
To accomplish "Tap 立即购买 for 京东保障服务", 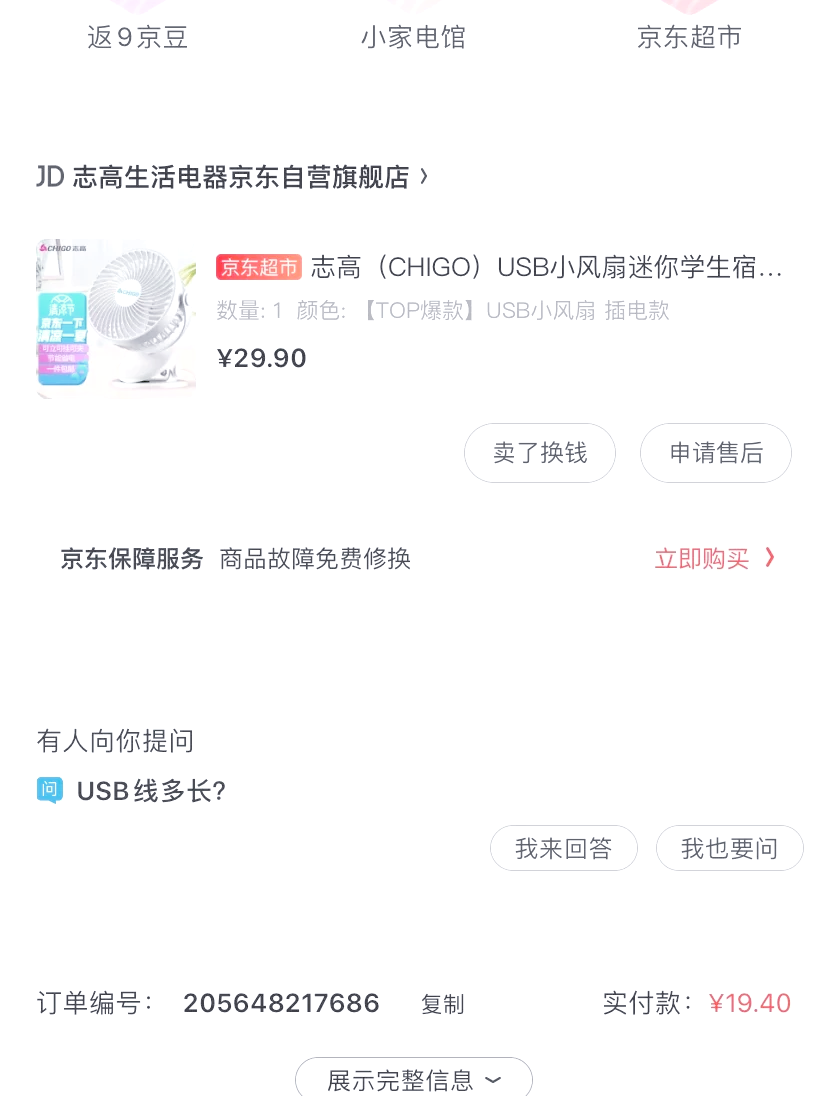I will point(713,558).
